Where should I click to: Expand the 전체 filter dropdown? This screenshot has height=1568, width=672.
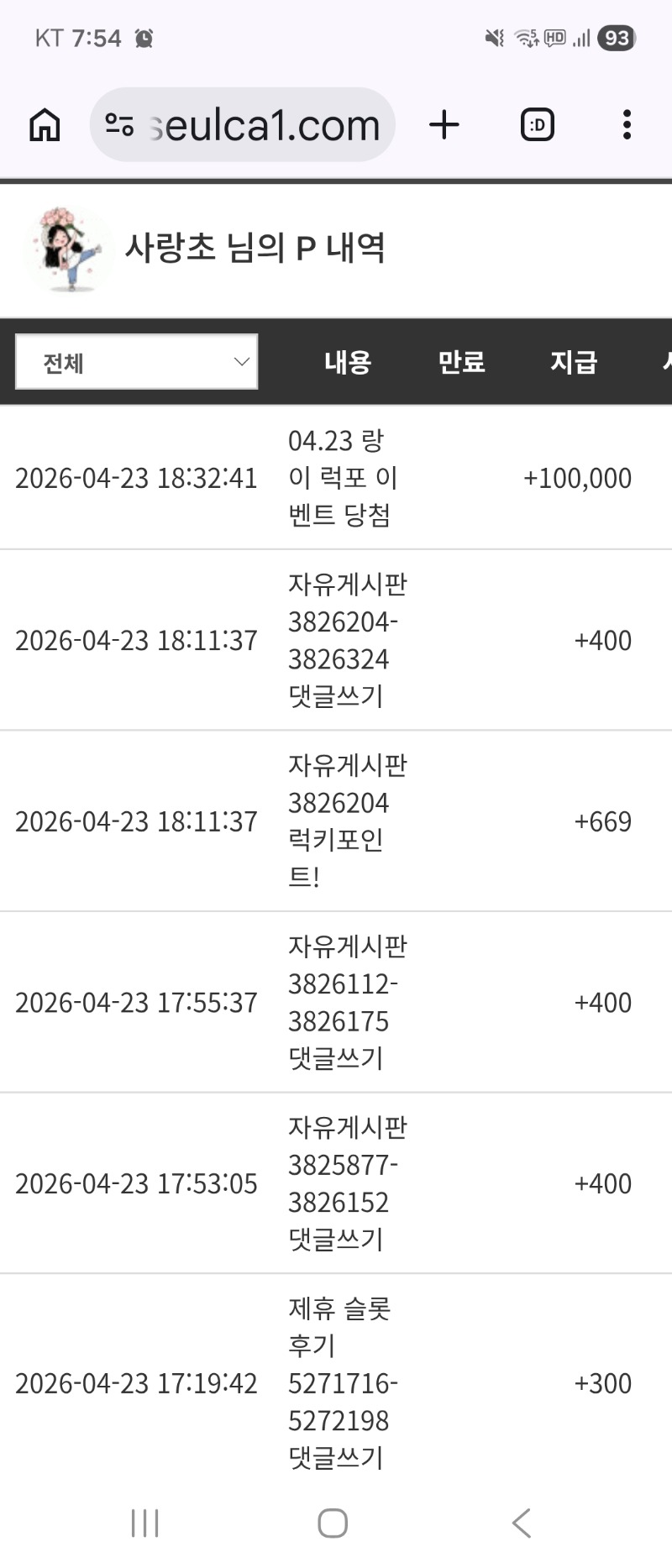[137, 362]
